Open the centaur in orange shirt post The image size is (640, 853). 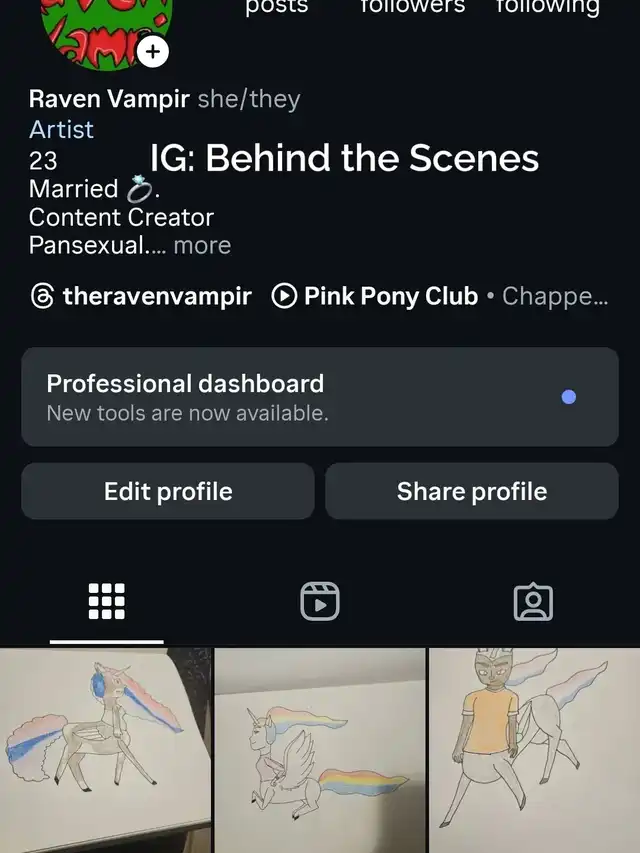534,750
